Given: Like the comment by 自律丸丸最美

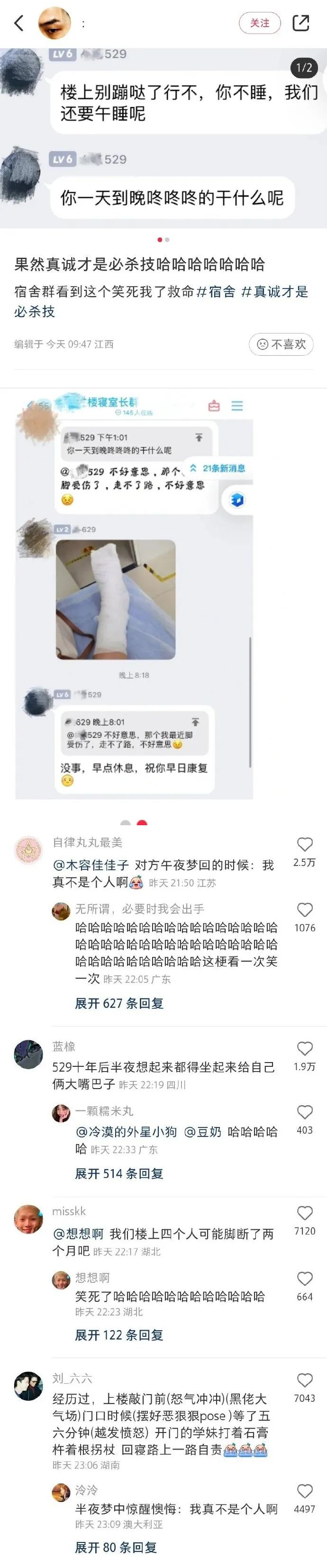Looking at the screenshot, I should tap(304, 844).
